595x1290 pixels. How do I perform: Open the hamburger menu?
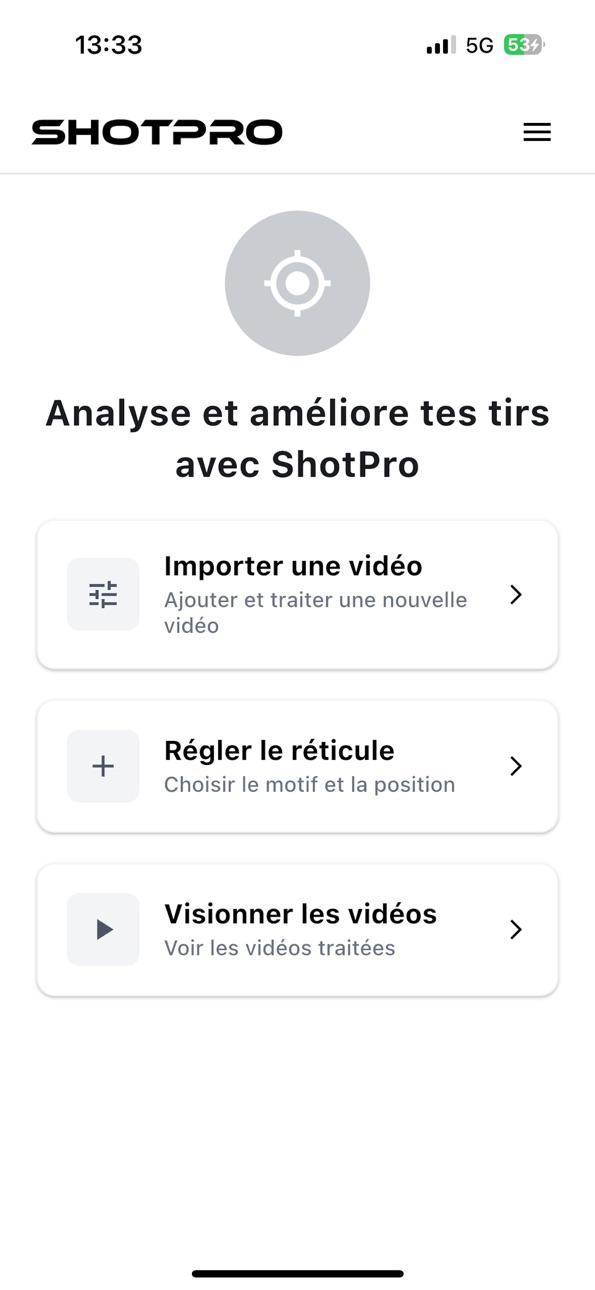click(x=537, y=132)
